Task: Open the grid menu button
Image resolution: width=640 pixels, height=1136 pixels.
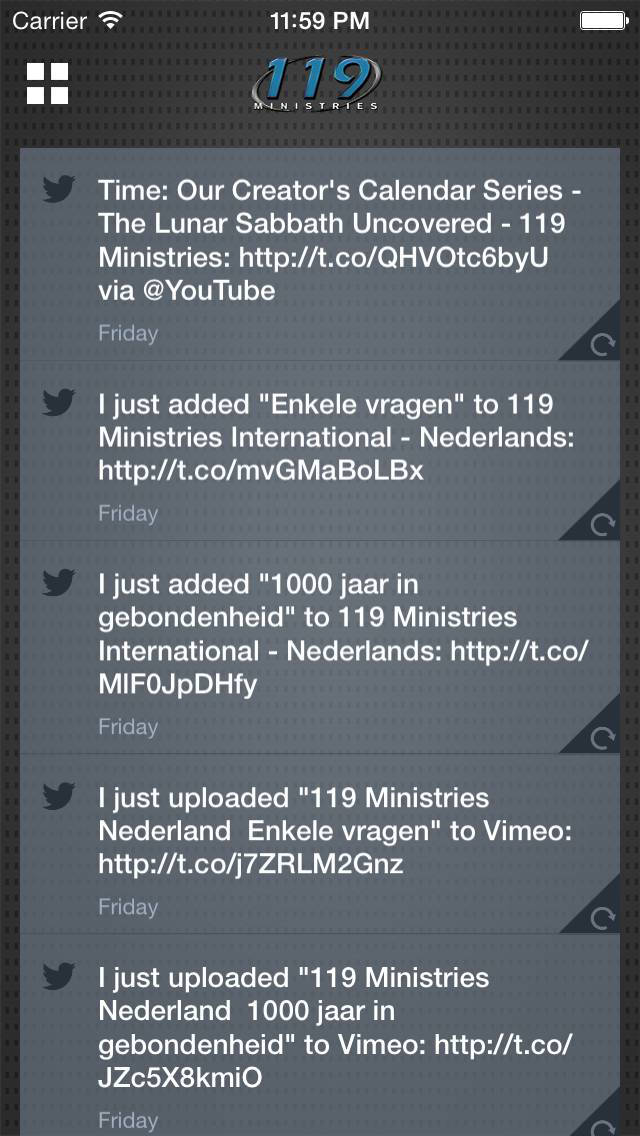Action: coord(48,83)
